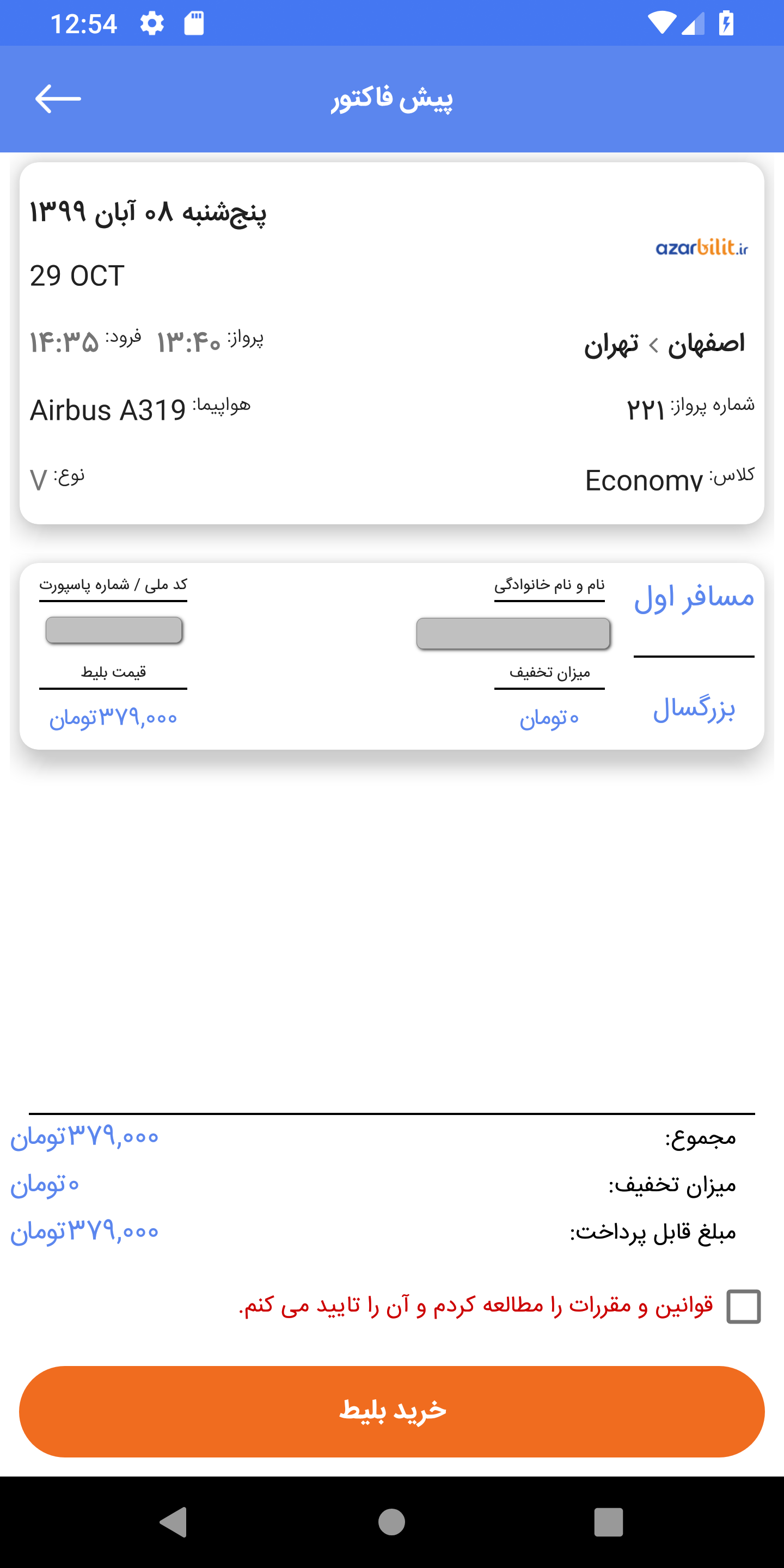Go back using the top arrow

(x=58, y=99)
